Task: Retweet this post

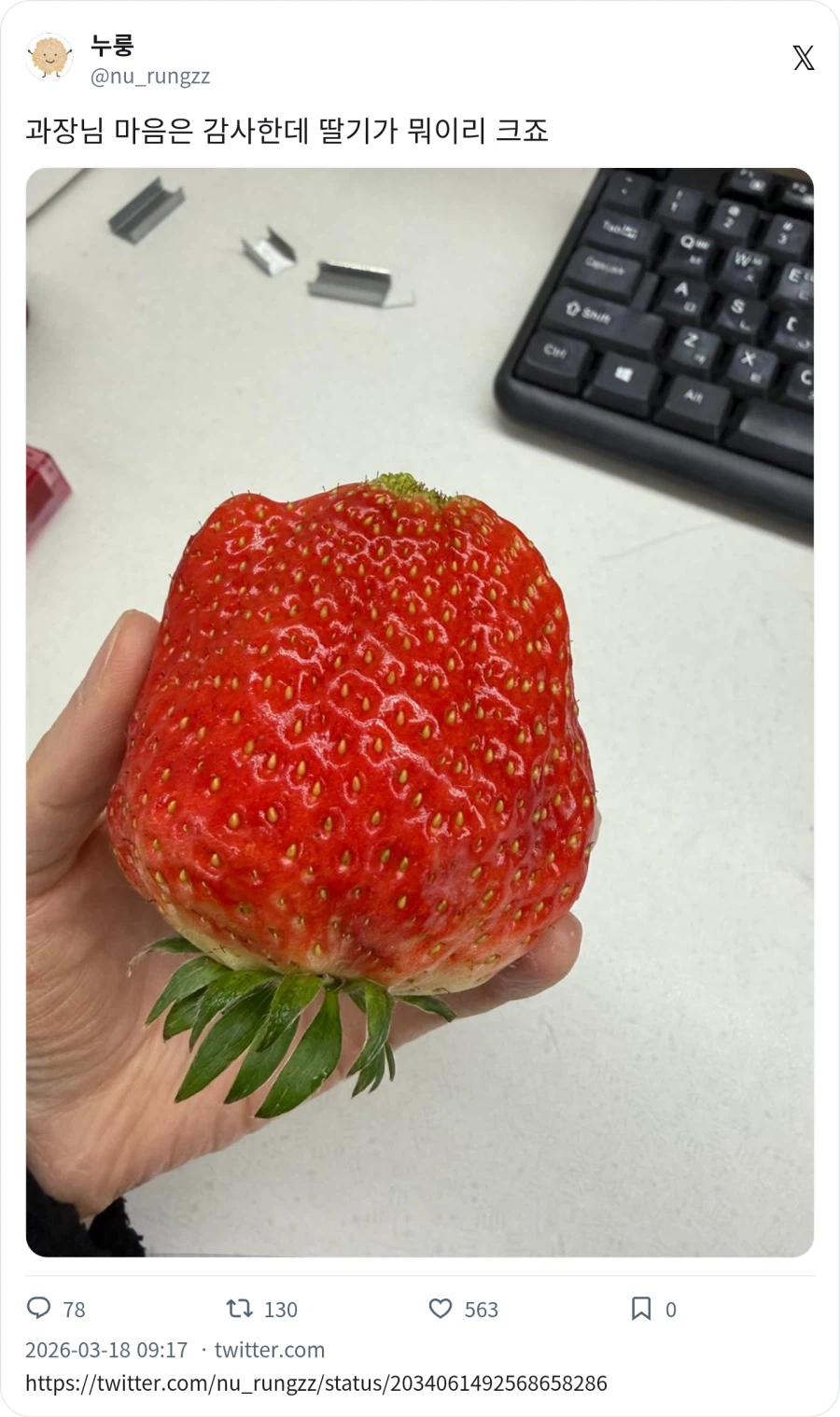Action: (x=240, y=1309)
